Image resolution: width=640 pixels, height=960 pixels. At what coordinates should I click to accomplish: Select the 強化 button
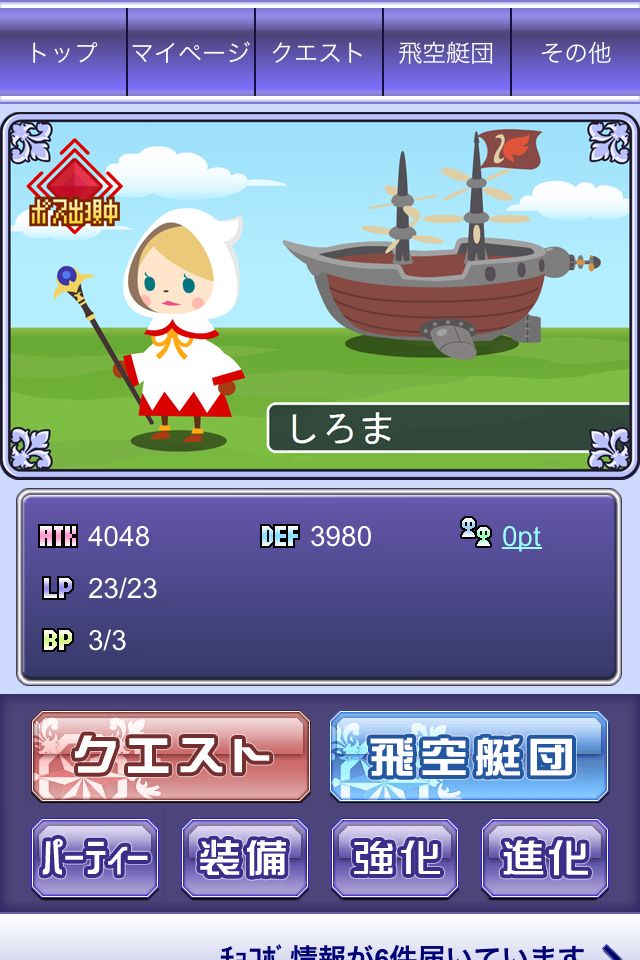click(395, 858)
